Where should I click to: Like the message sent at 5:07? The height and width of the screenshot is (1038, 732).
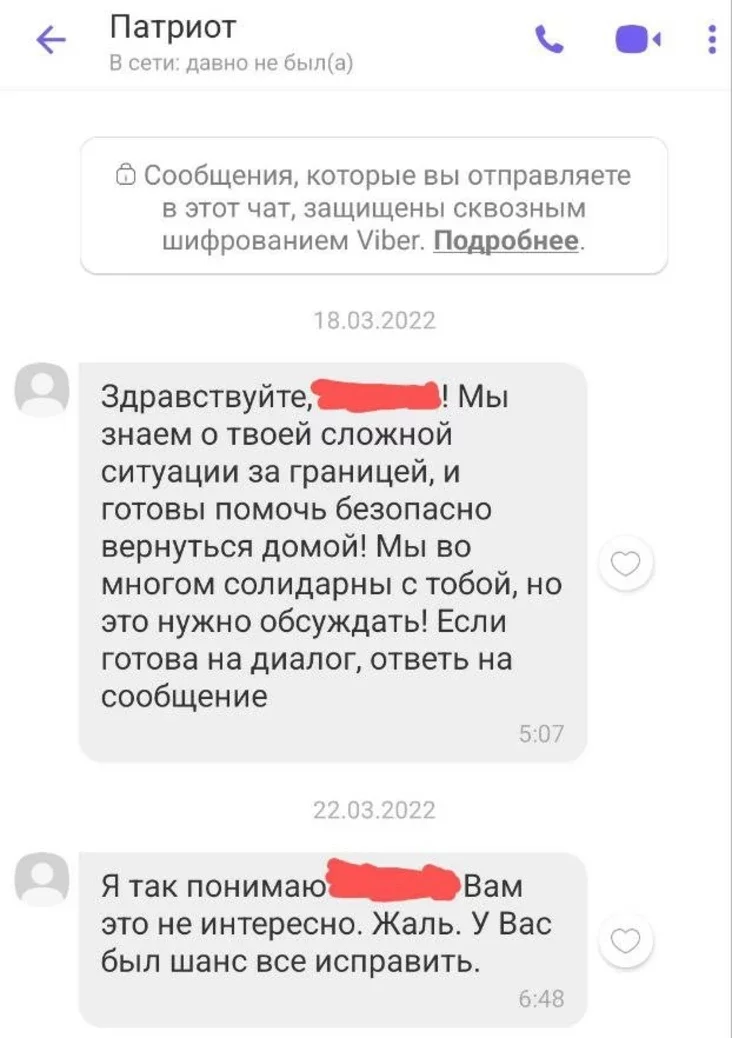[x=625, y=566]
